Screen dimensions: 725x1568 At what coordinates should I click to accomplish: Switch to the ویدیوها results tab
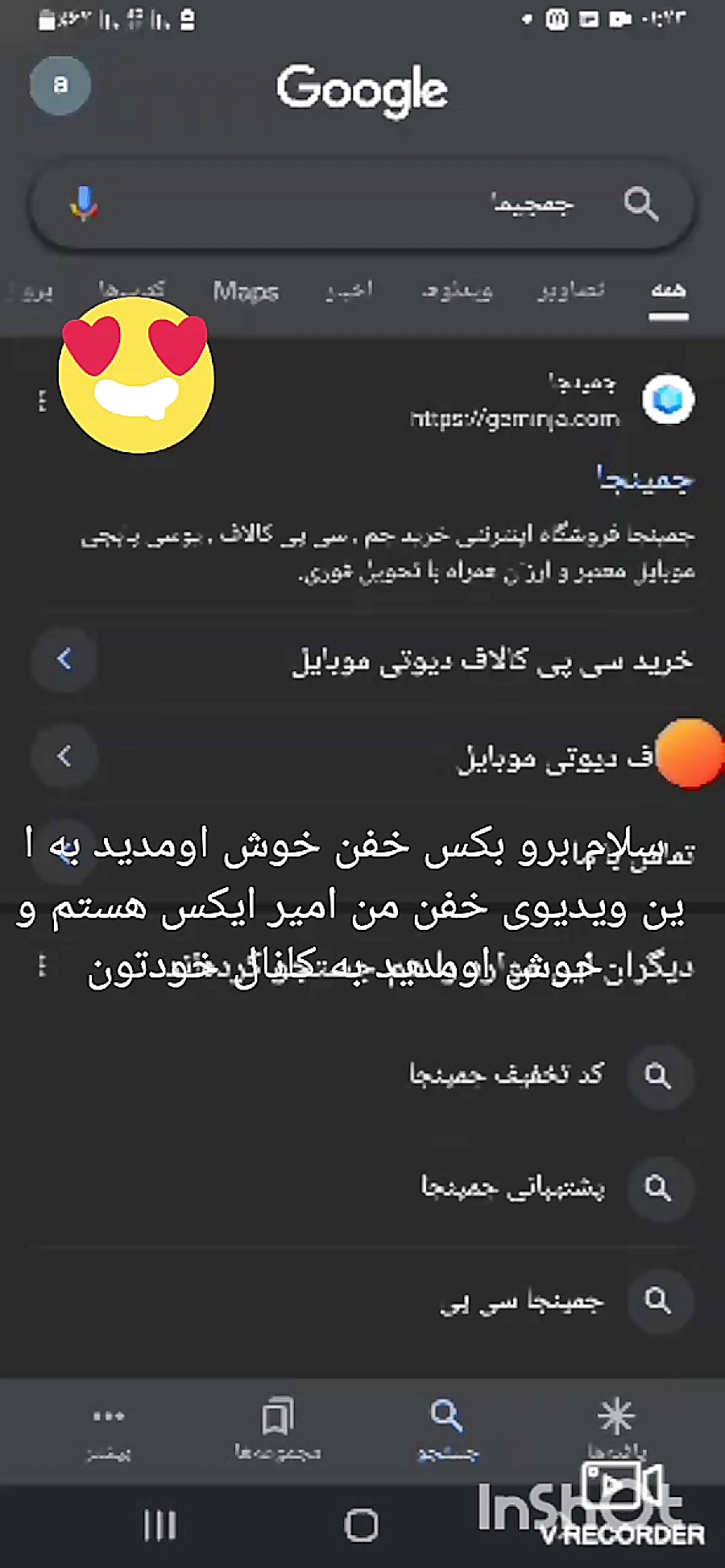coord(457,291)
